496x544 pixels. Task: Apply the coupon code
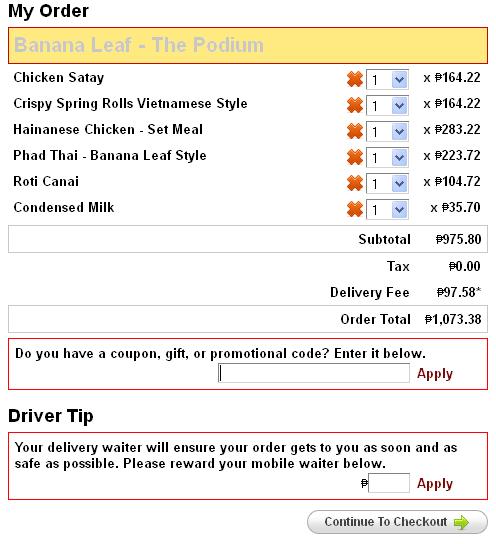click(x=435, y=374)
